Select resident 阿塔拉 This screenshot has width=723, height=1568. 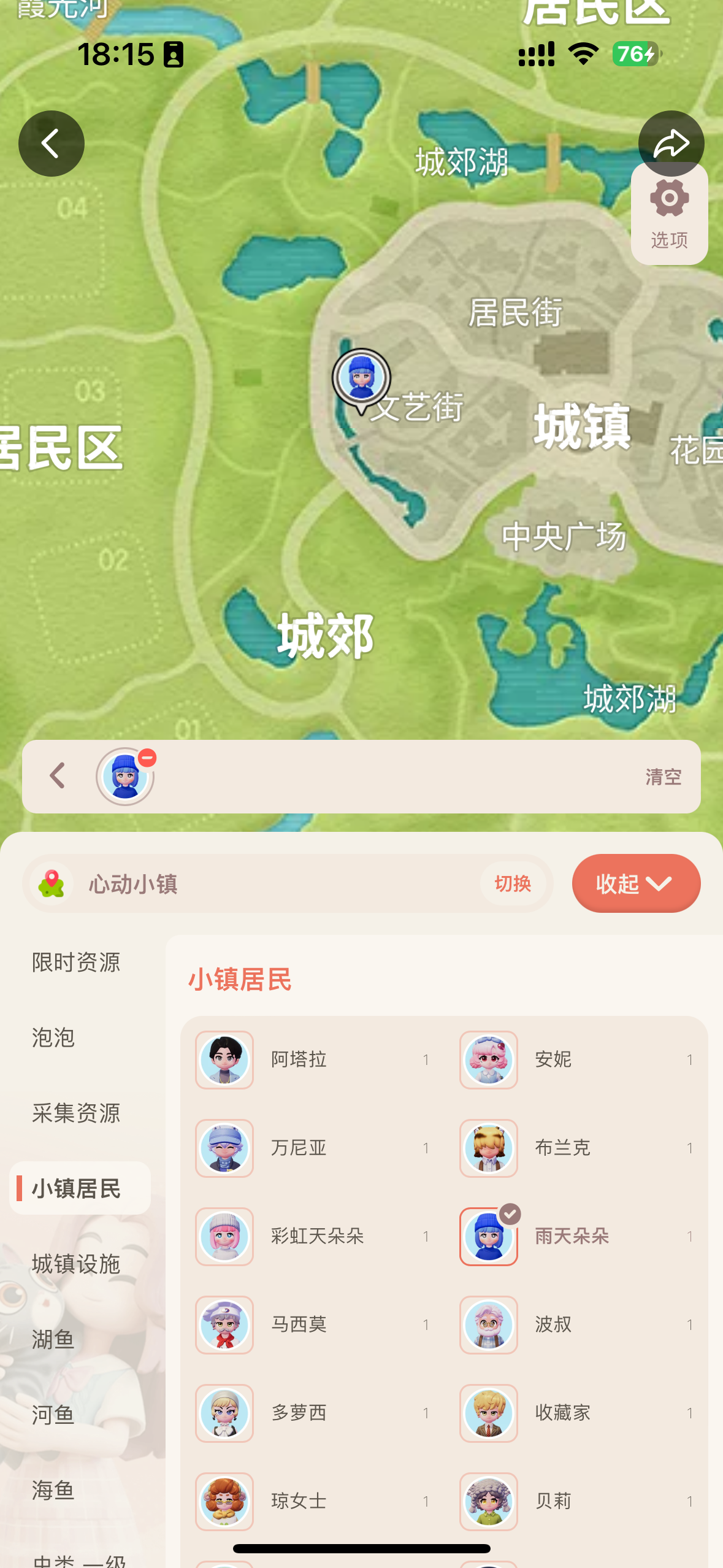click(x=313, y=1060)
